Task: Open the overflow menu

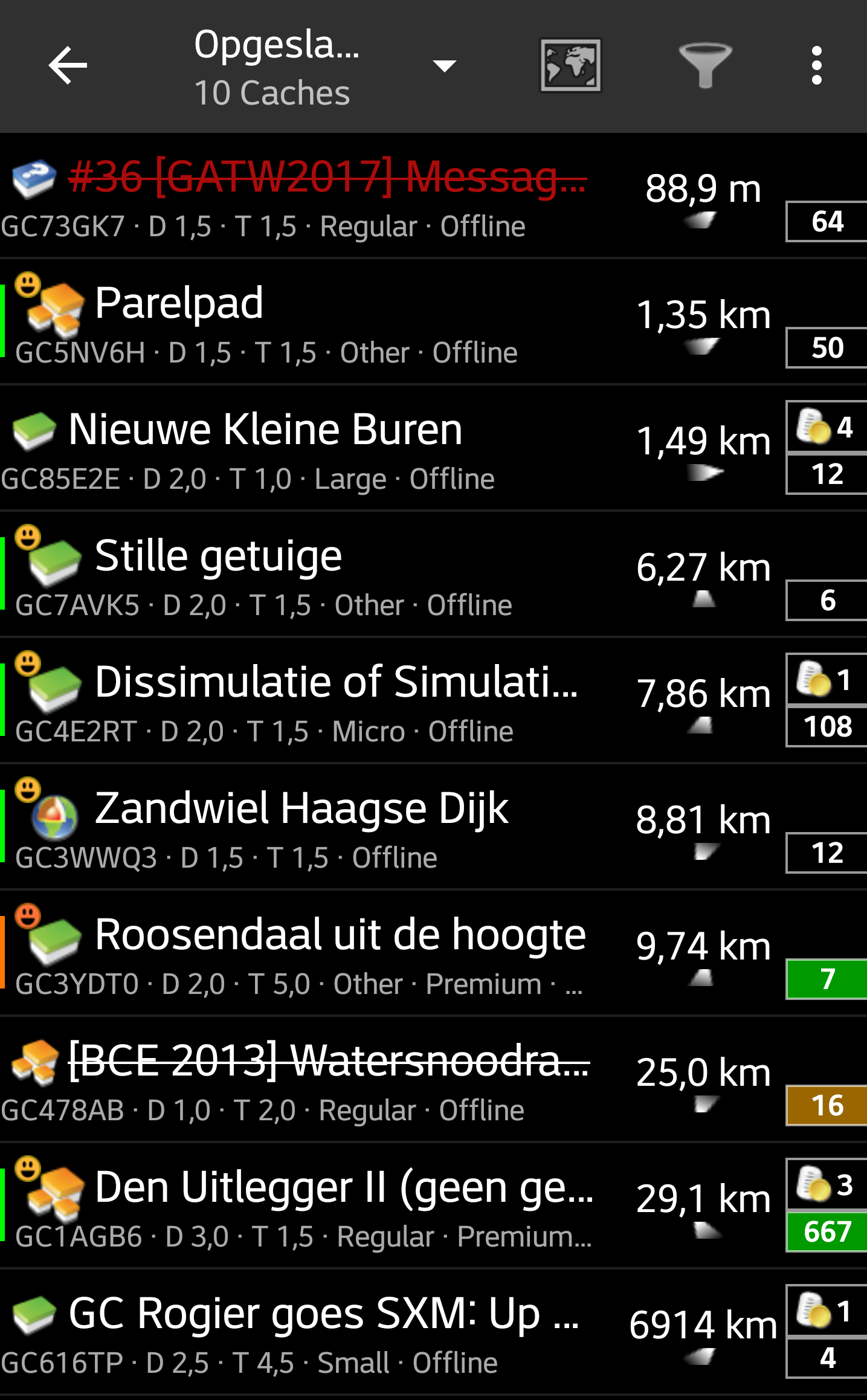Action: pos(816,66)
